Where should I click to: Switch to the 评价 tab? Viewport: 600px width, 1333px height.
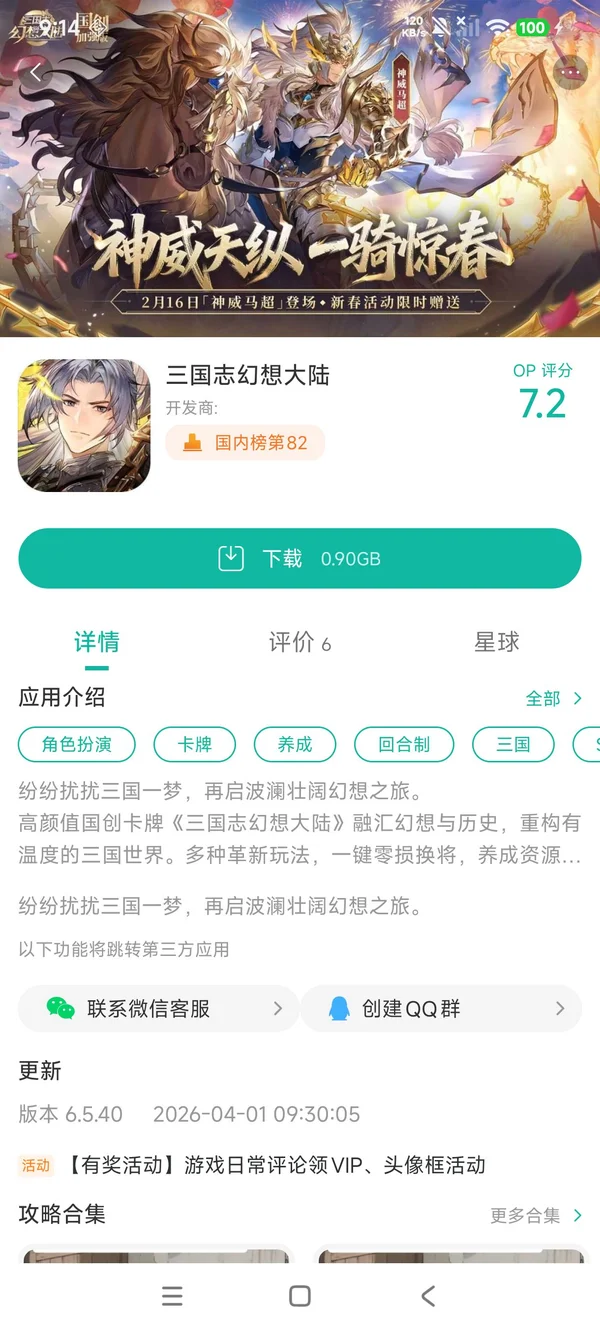[x=299, y=643]
